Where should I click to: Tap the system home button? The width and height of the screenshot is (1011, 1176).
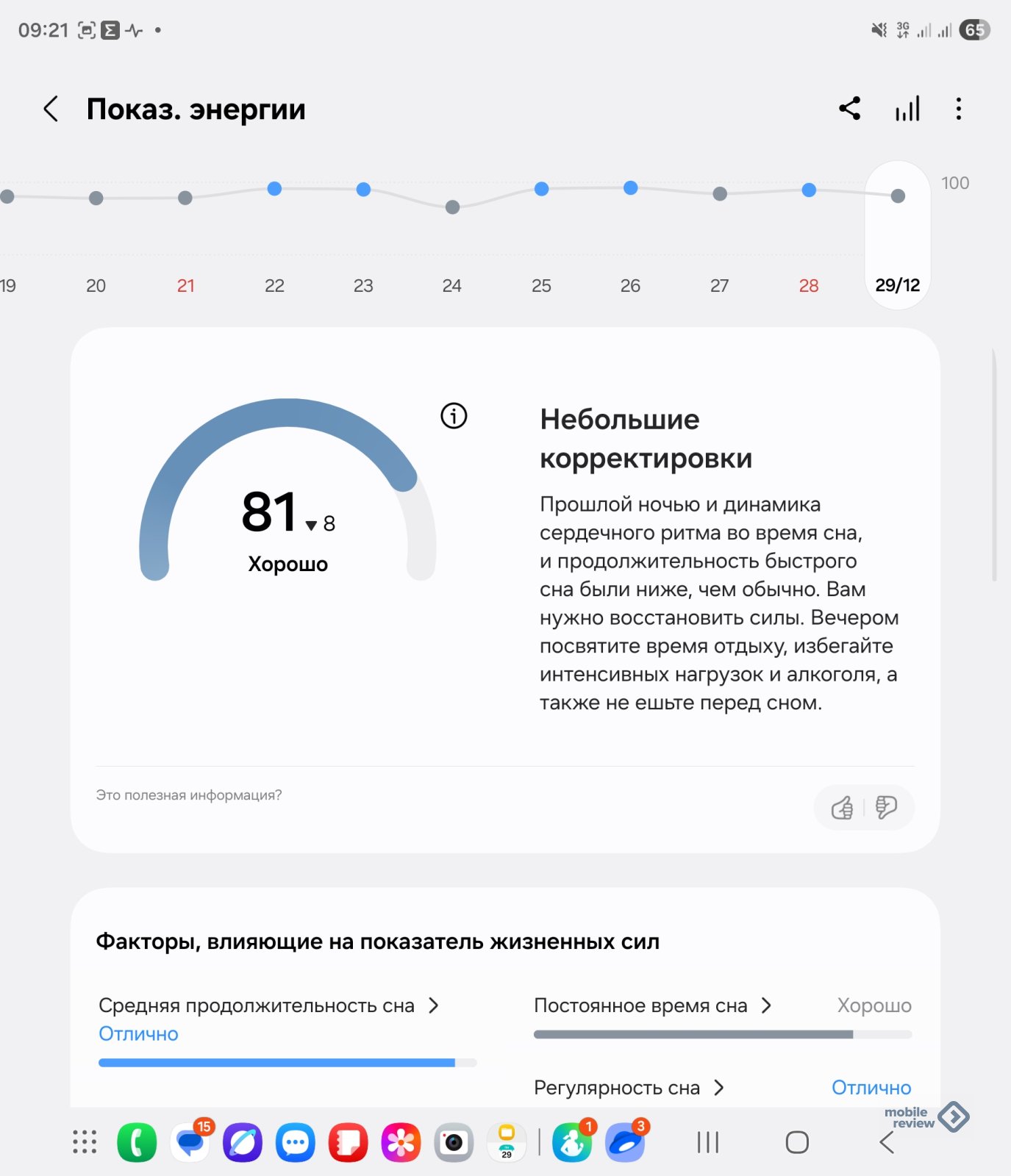(x=797, y=1142)
